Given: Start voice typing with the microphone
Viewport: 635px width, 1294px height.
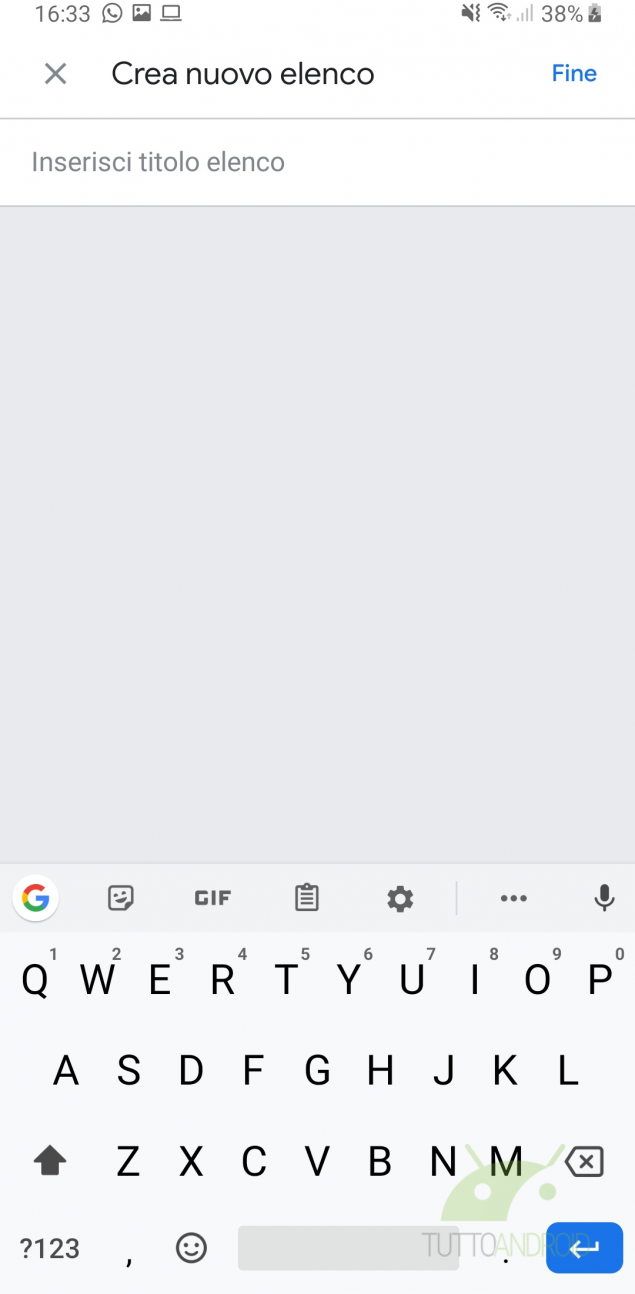Looking at the screenshot, I should point(604,898).
